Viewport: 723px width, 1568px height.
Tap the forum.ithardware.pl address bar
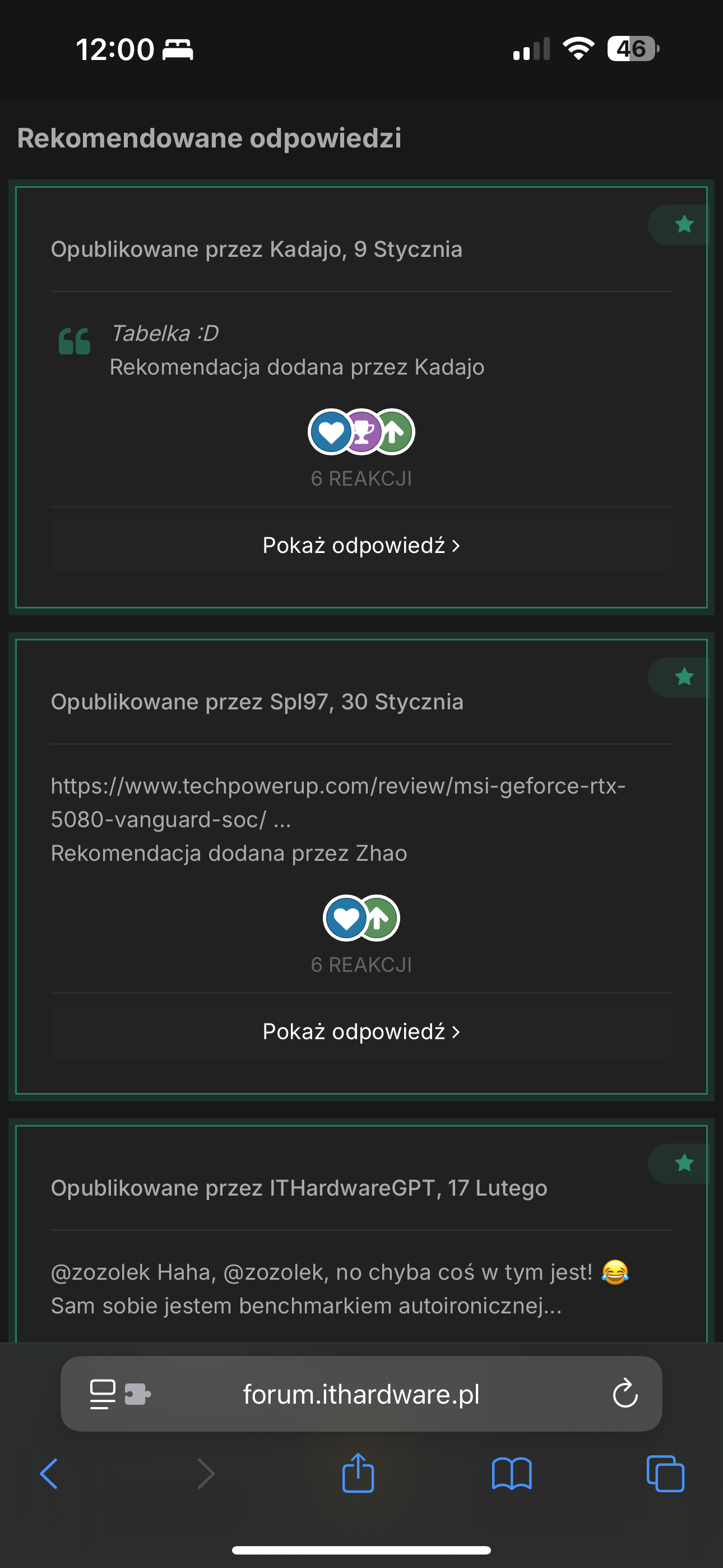(x=361, y=1394)
